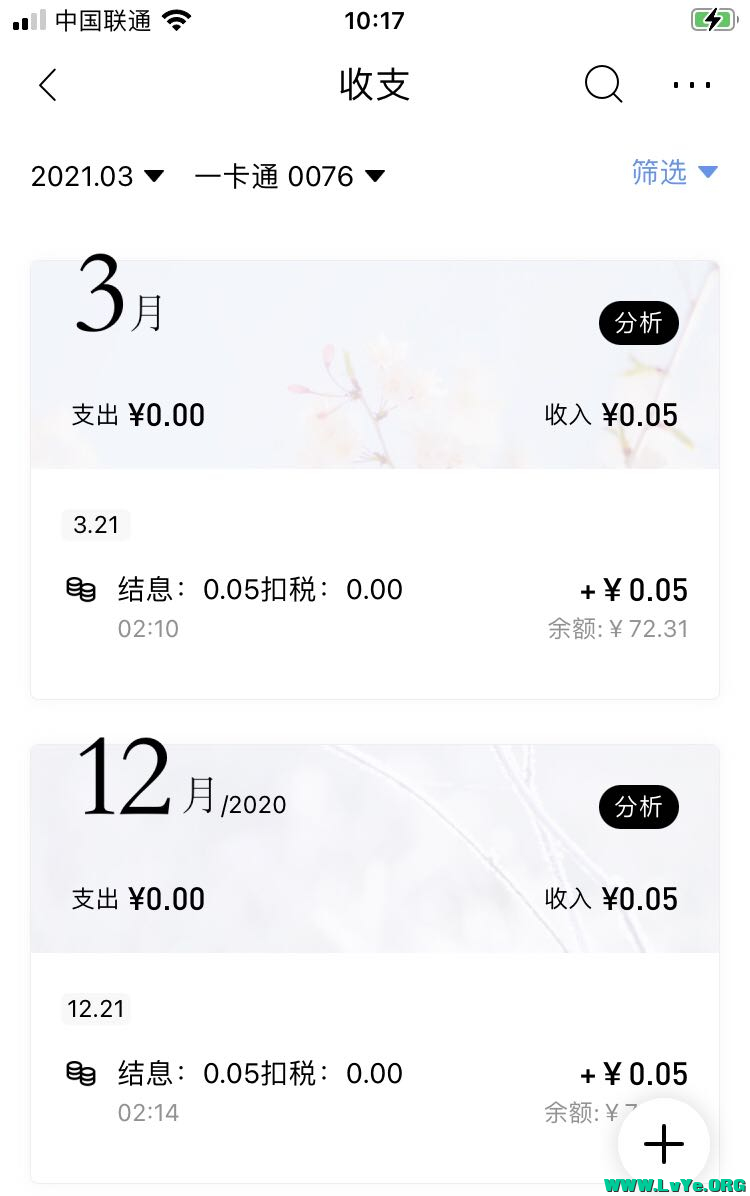Tap the 分析 button on the December card
Viewport: 750px width, 1196px height.
coord(638,807)
